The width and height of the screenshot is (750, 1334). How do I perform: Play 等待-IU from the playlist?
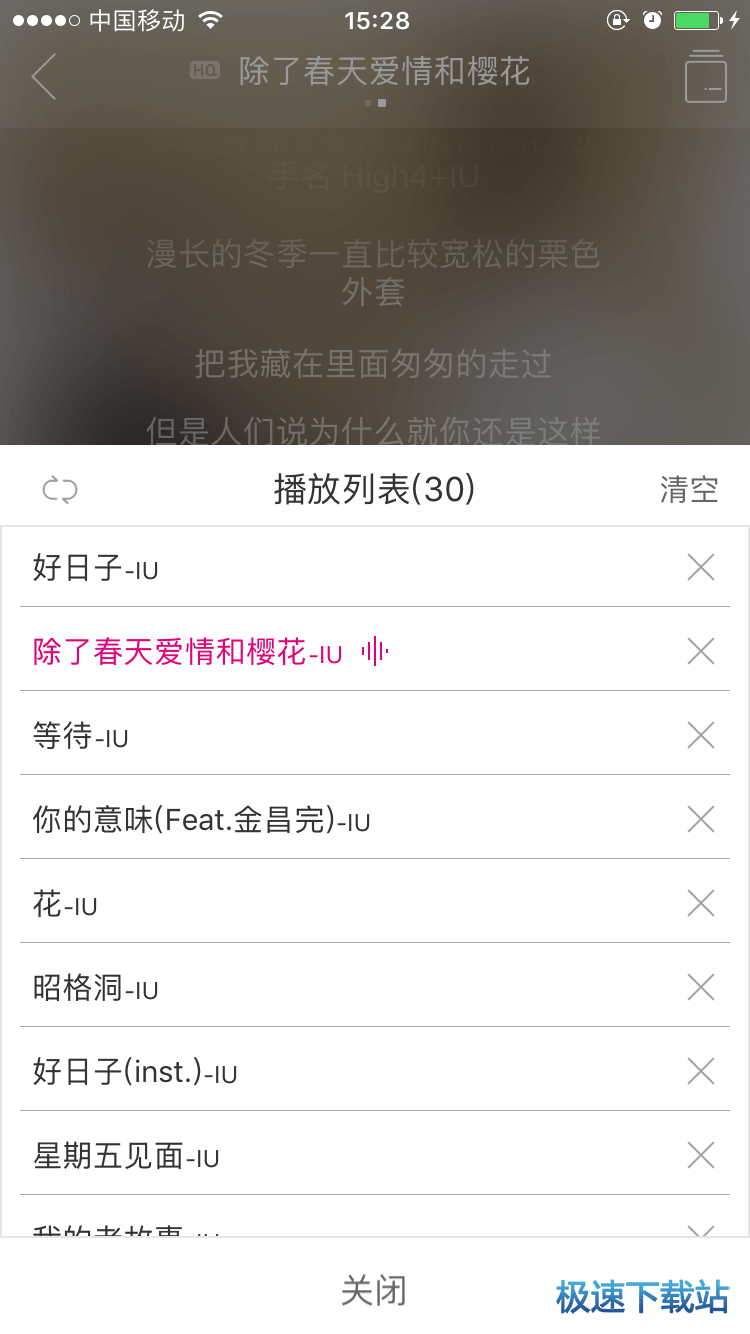pos(81,737)
